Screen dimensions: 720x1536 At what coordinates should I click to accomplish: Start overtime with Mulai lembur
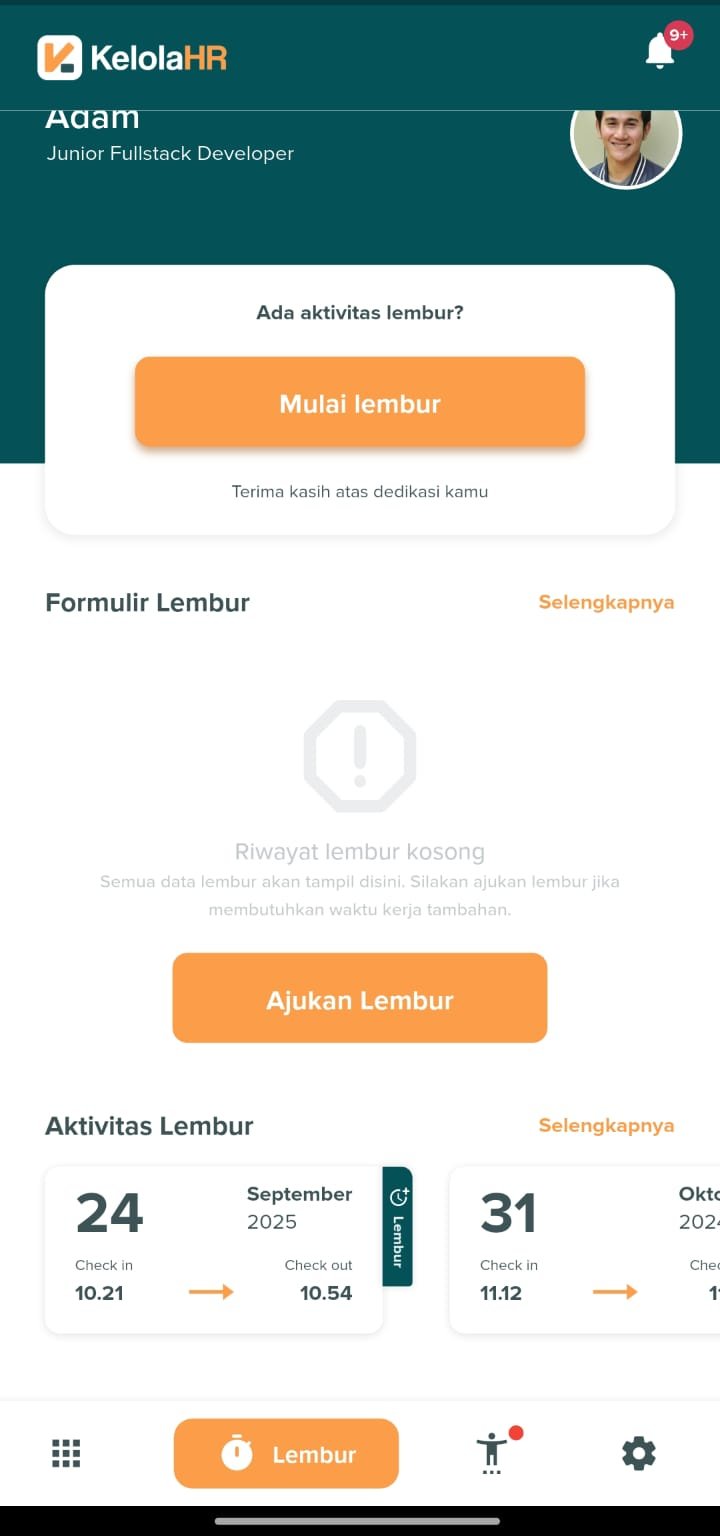point(360,402)
